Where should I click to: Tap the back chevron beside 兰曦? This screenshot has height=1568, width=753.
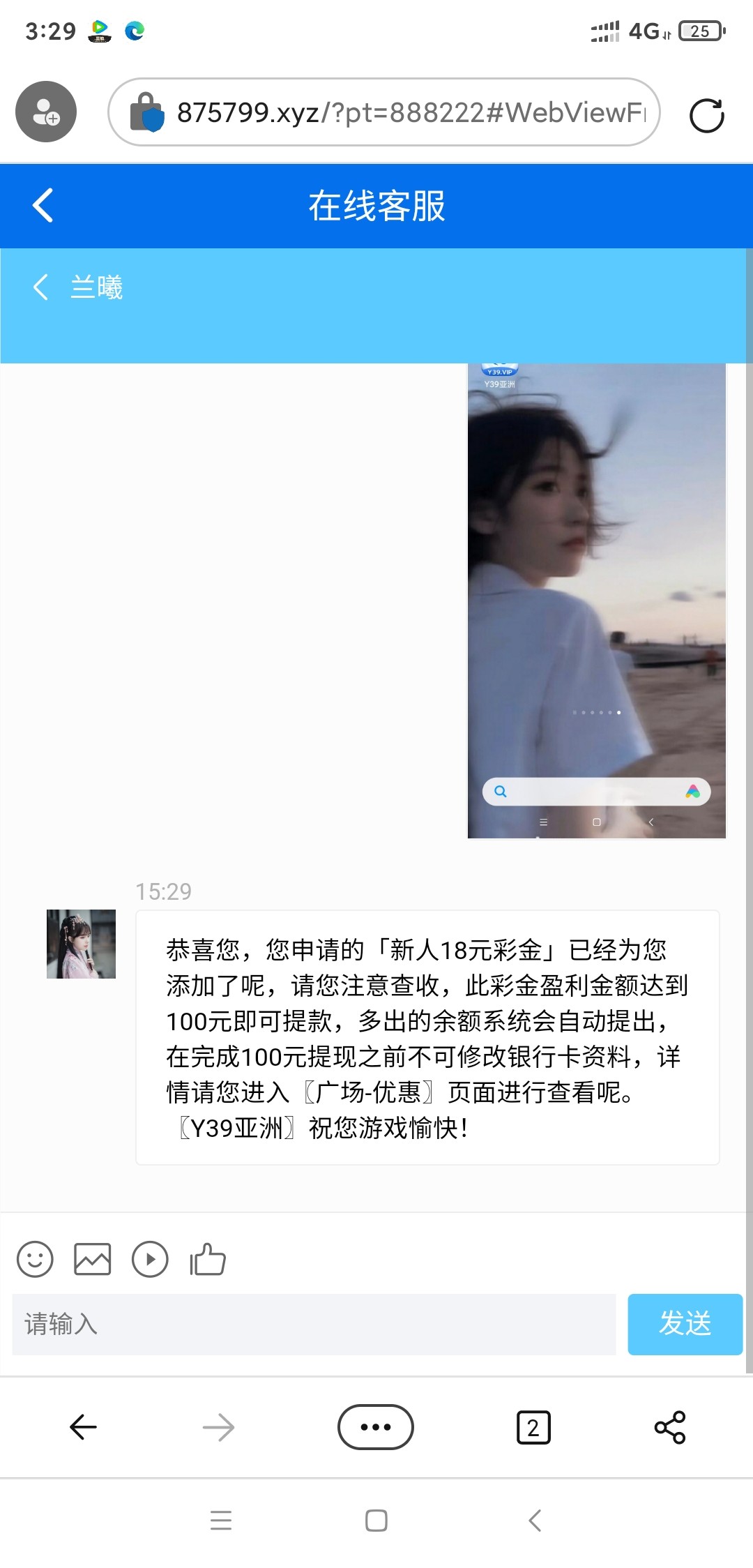point(41,287)
